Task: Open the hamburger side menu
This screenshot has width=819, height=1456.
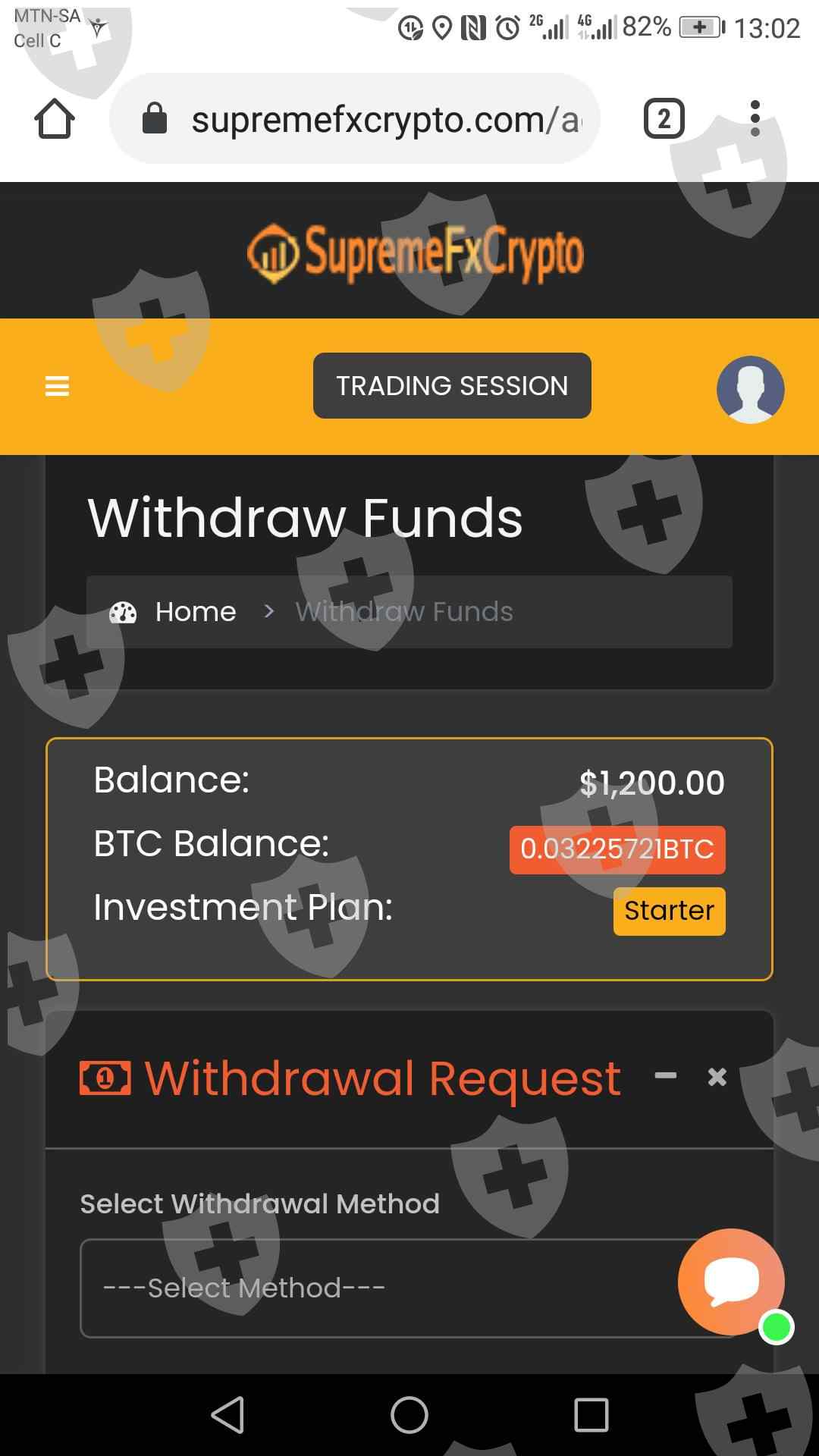Action: pyautogui.click(x=57, y=386)
